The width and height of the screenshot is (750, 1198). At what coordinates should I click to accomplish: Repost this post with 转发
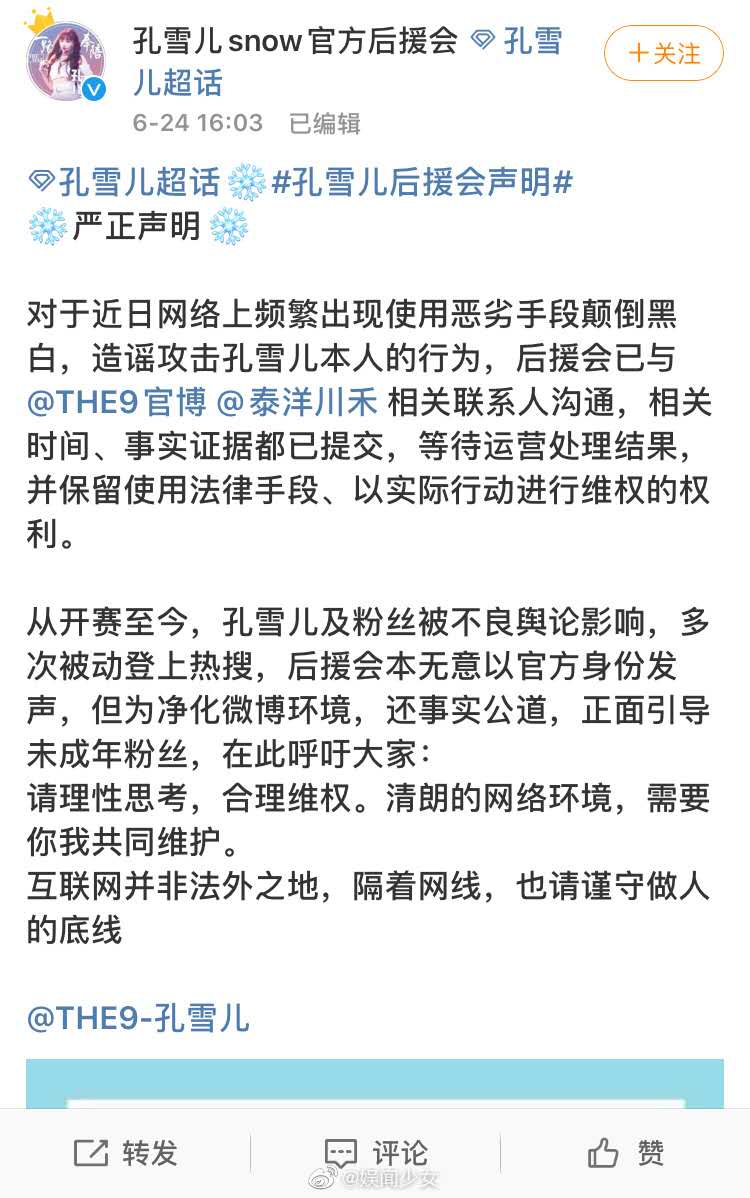pos(126,1153)
